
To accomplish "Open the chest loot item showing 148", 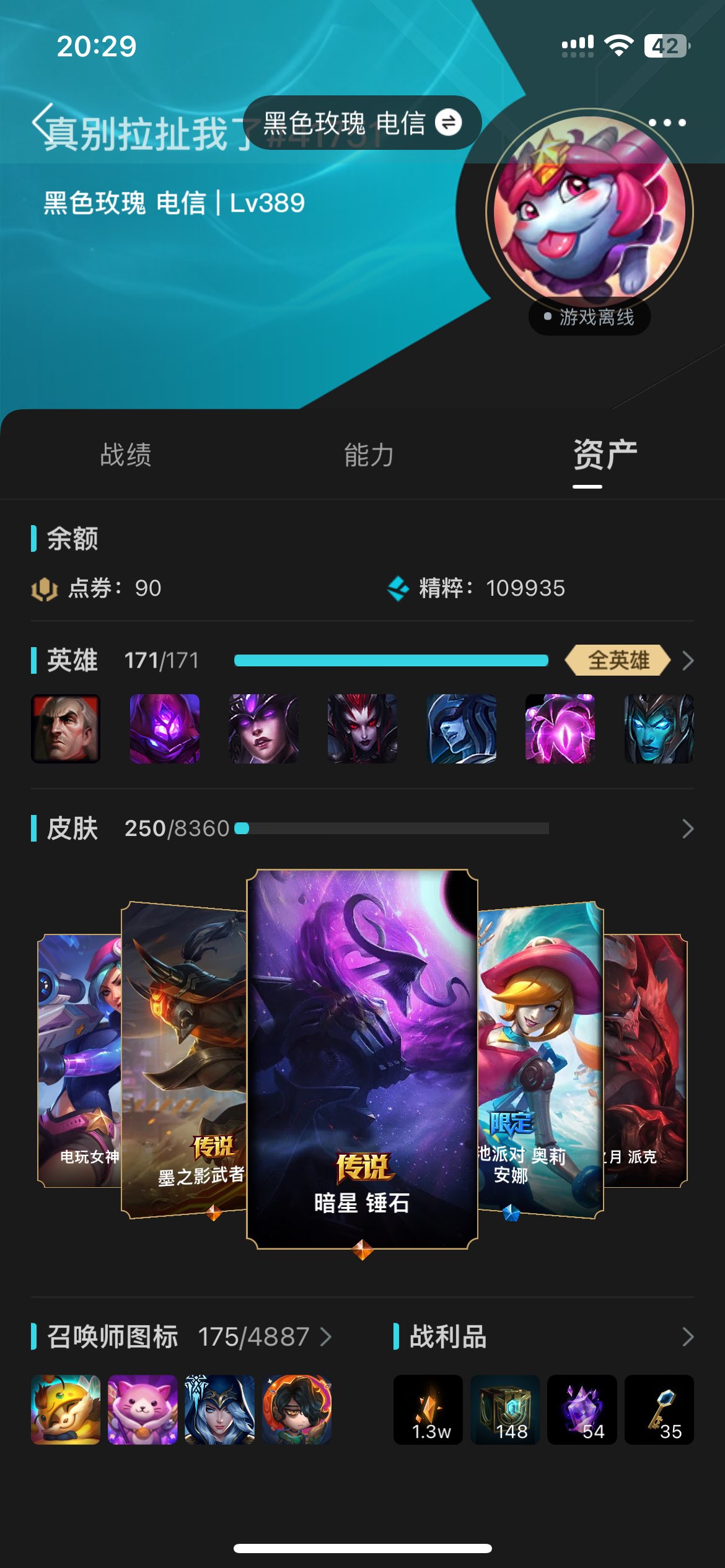I will pos(505,1410).
